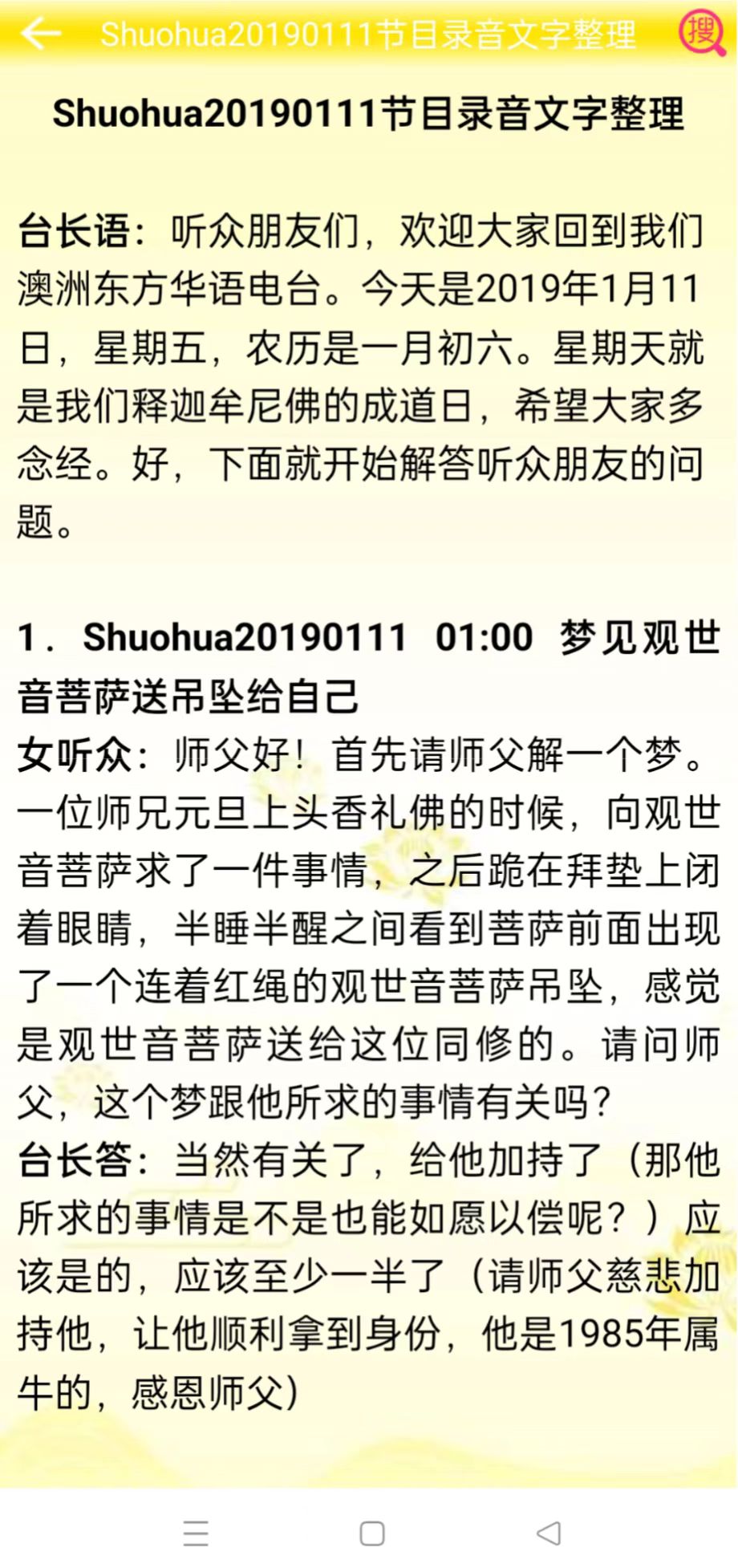Tap the system back button
Screen dimensions: 738x1568
549,1533
